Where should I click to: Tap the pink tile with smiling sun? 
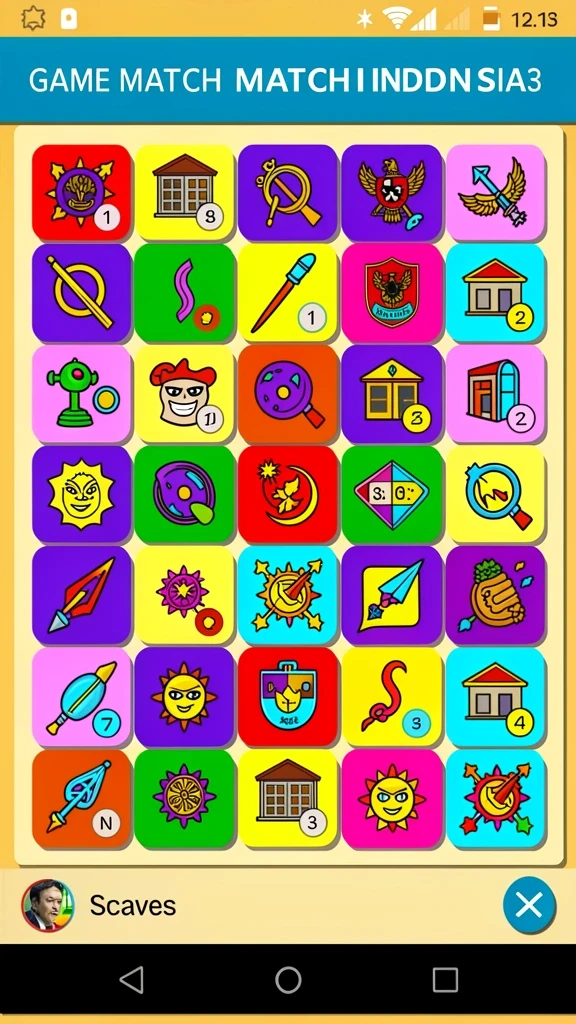click(x=391, y=799)
